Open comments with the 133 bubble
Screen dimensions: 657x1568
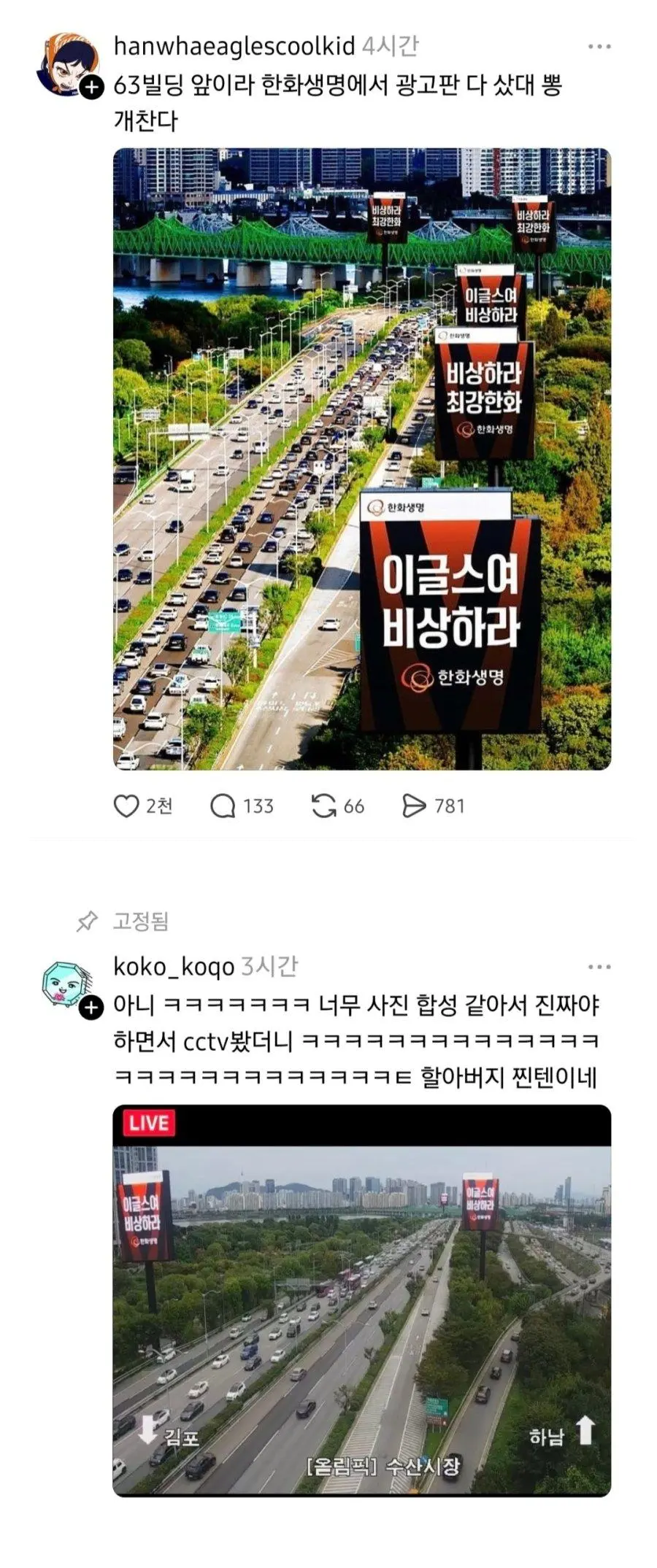point(223,806)
